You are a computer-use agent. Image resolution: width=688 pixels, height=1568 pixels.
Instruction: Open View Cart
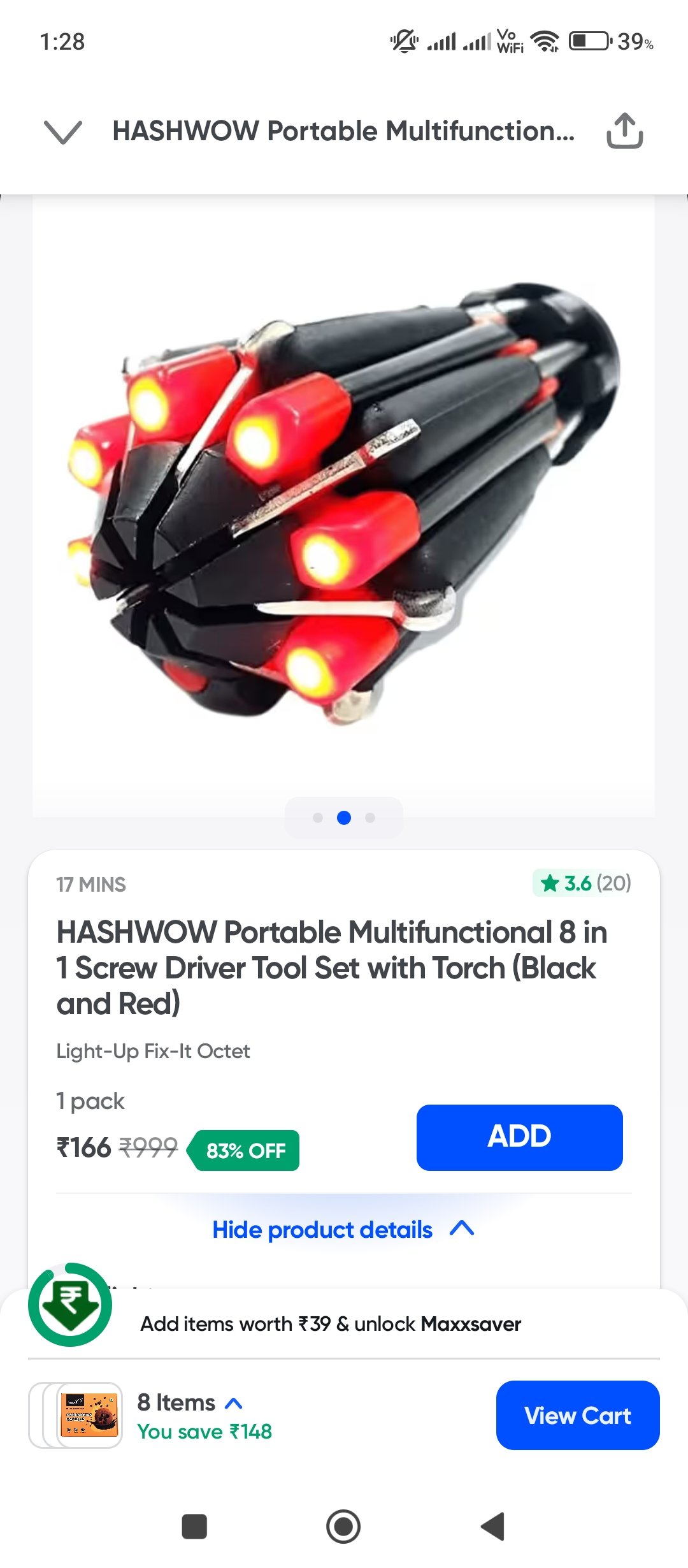pyautogui.click(x=578, y=1415)
